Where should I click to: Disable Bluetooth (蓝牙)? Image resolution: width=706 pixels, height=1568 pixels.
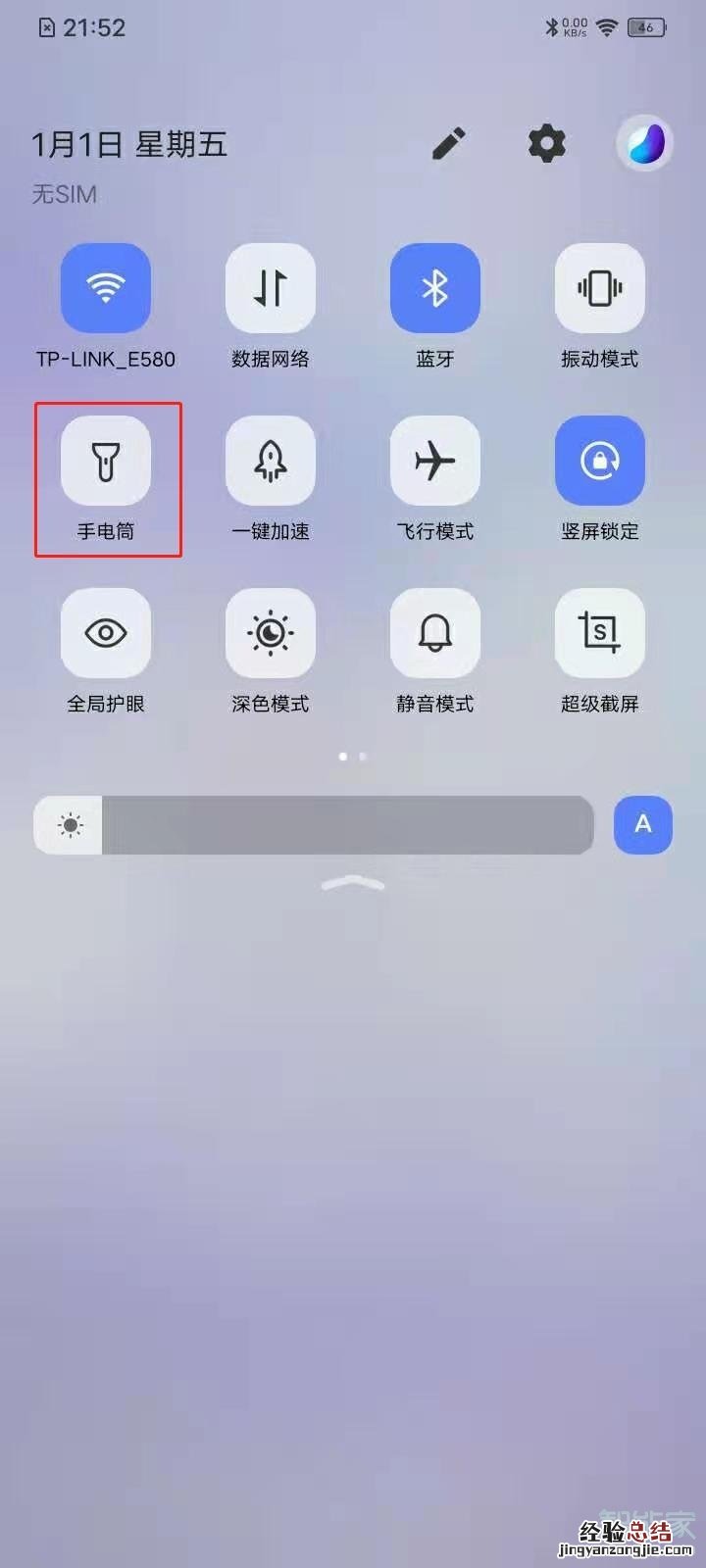pyautogui.click(x=435, y=288)
